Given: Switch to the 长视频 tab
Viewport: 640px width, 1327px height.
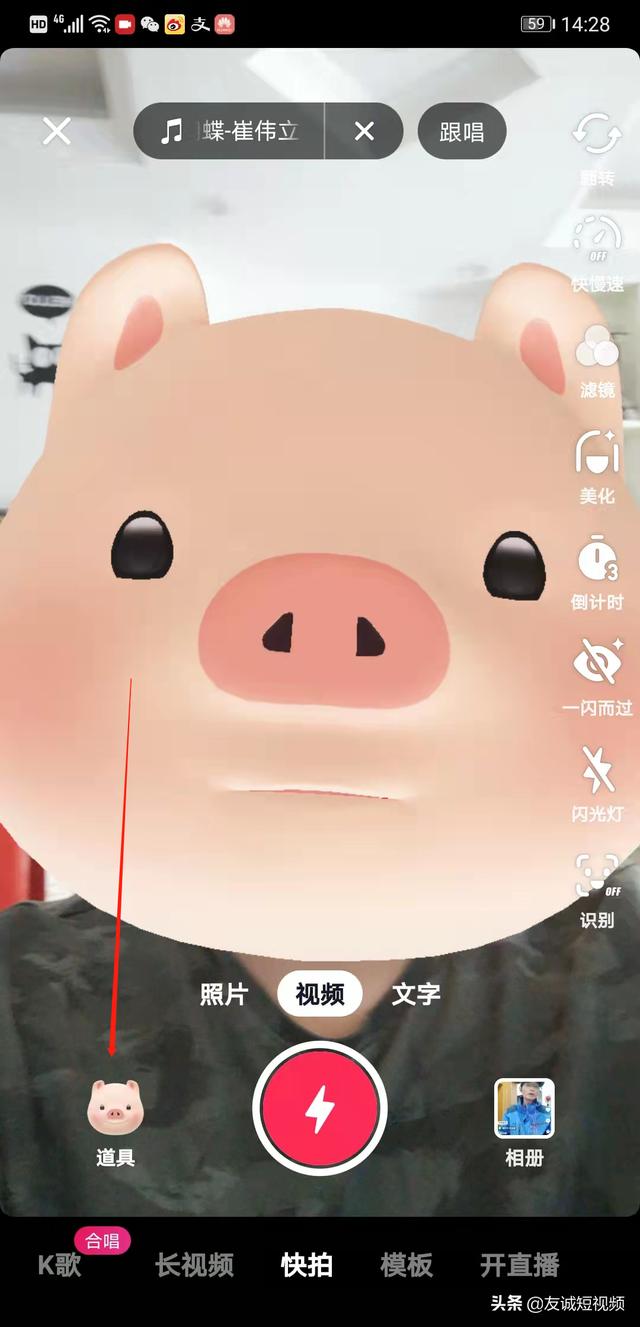Looking at the screenshot, I should click(x=194, y=1265).
